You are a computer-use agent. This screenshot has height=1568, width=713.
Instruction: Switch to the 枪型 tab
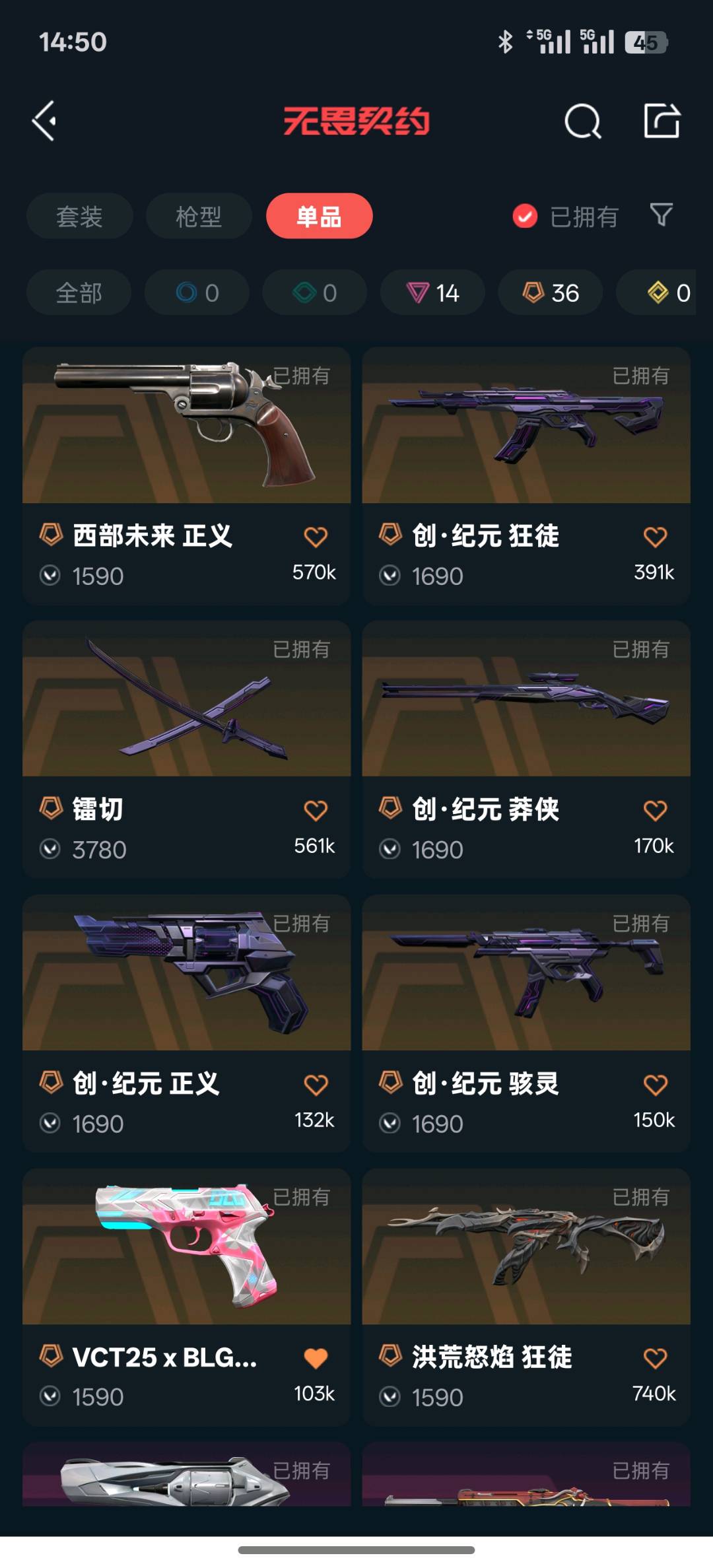(x=199, y=216)
